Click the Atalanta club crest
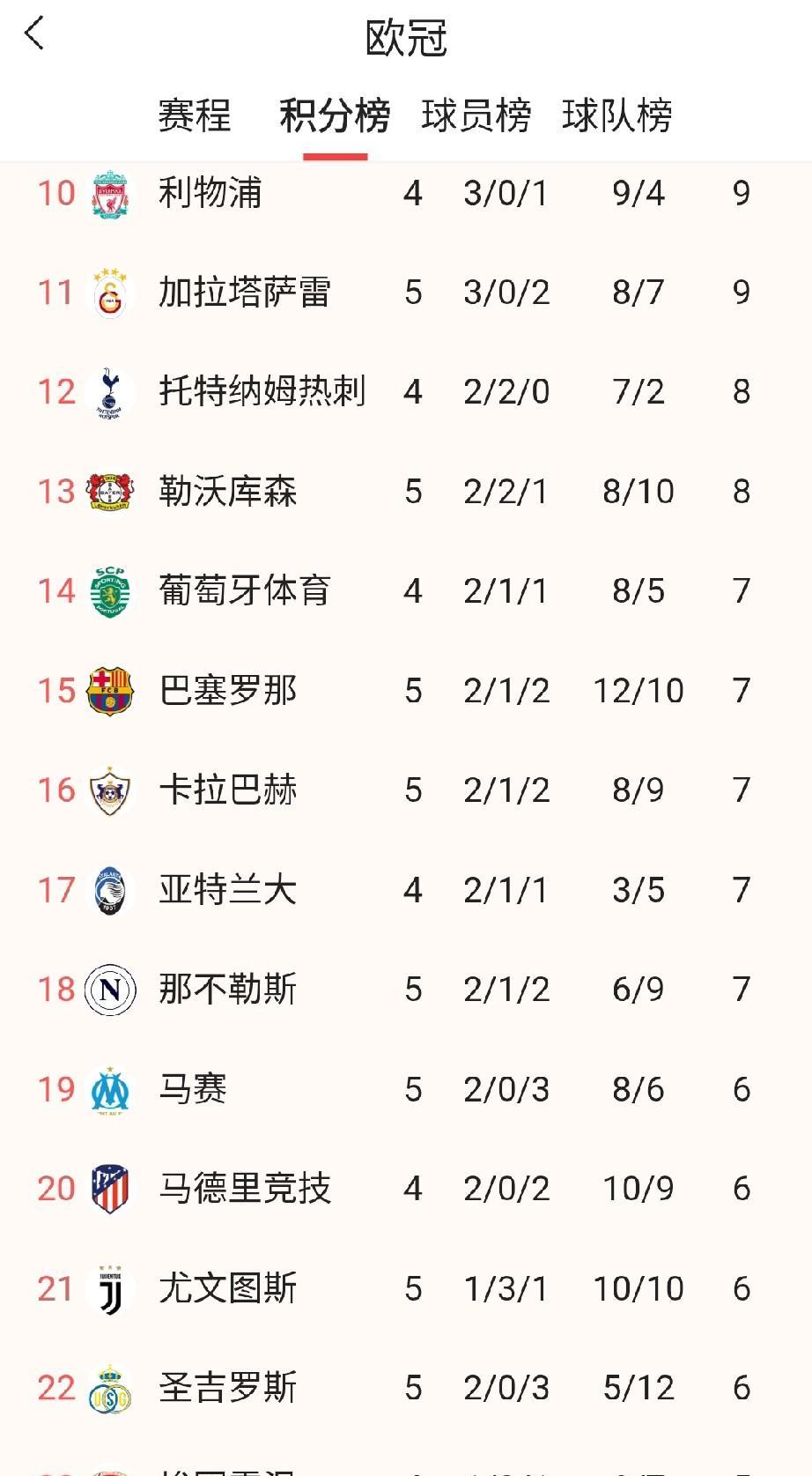Viewport: 812px width, 1476px height. (x=107, y=889)
